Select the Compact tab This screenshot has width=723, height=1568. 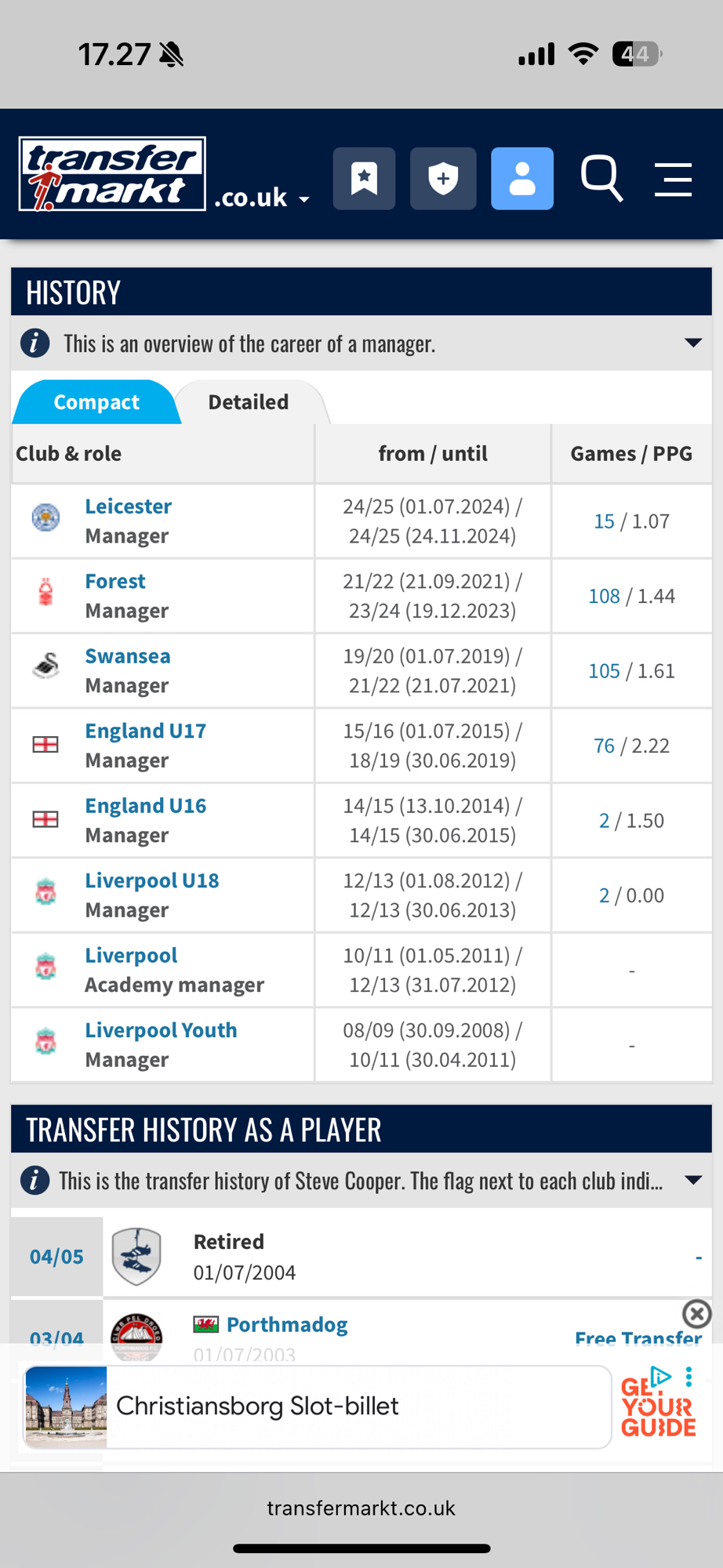[96, 402]
